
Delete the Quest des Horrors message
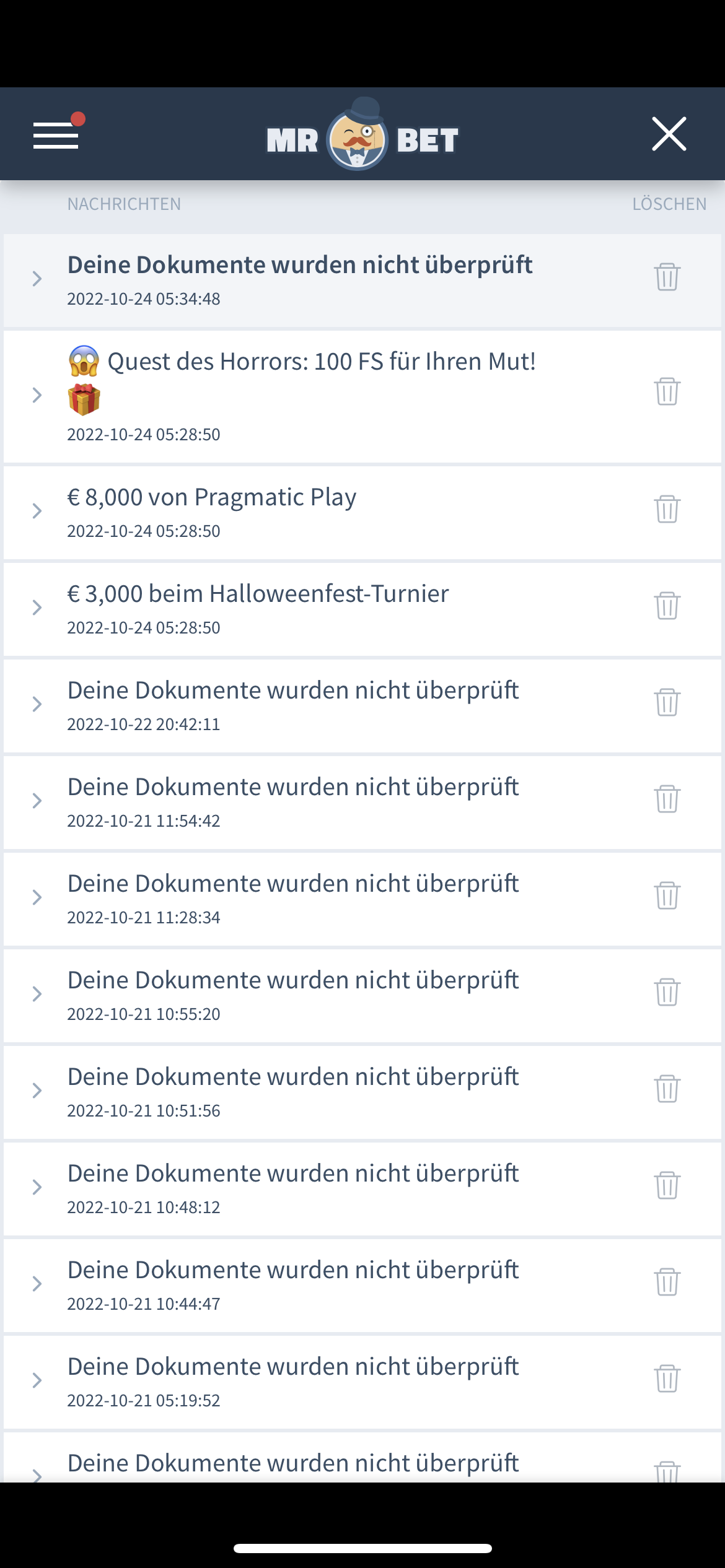[x=667, y=391]
